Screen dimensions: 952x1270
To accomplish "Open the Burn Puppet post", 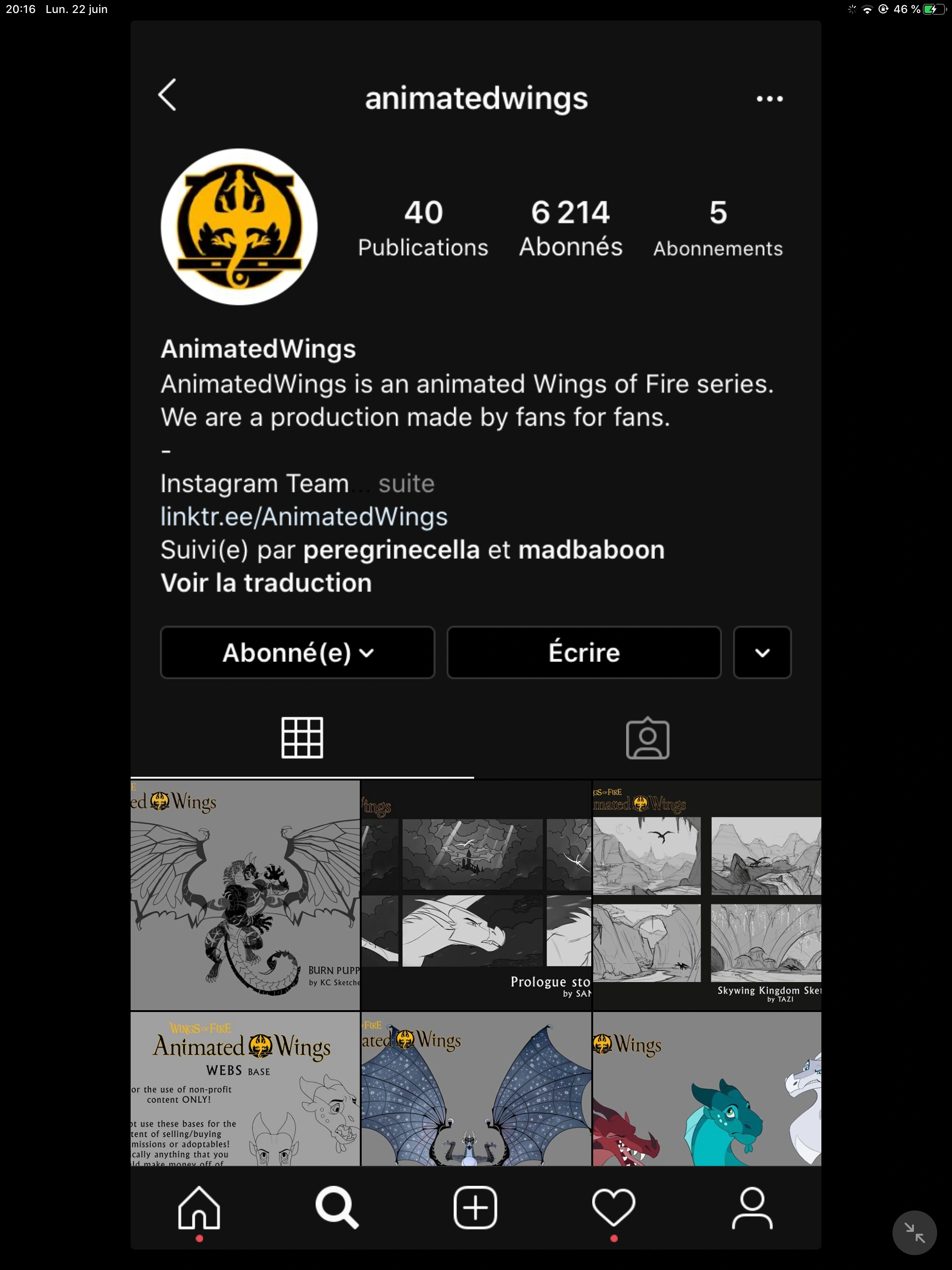I will click(245, 894).
